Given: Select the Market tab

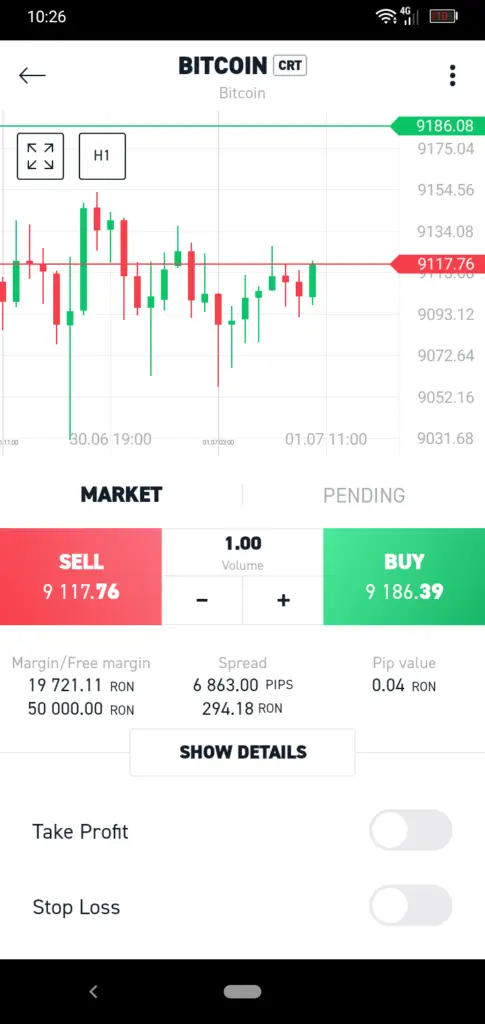Looking at the screenshot, I should (121, 495).
